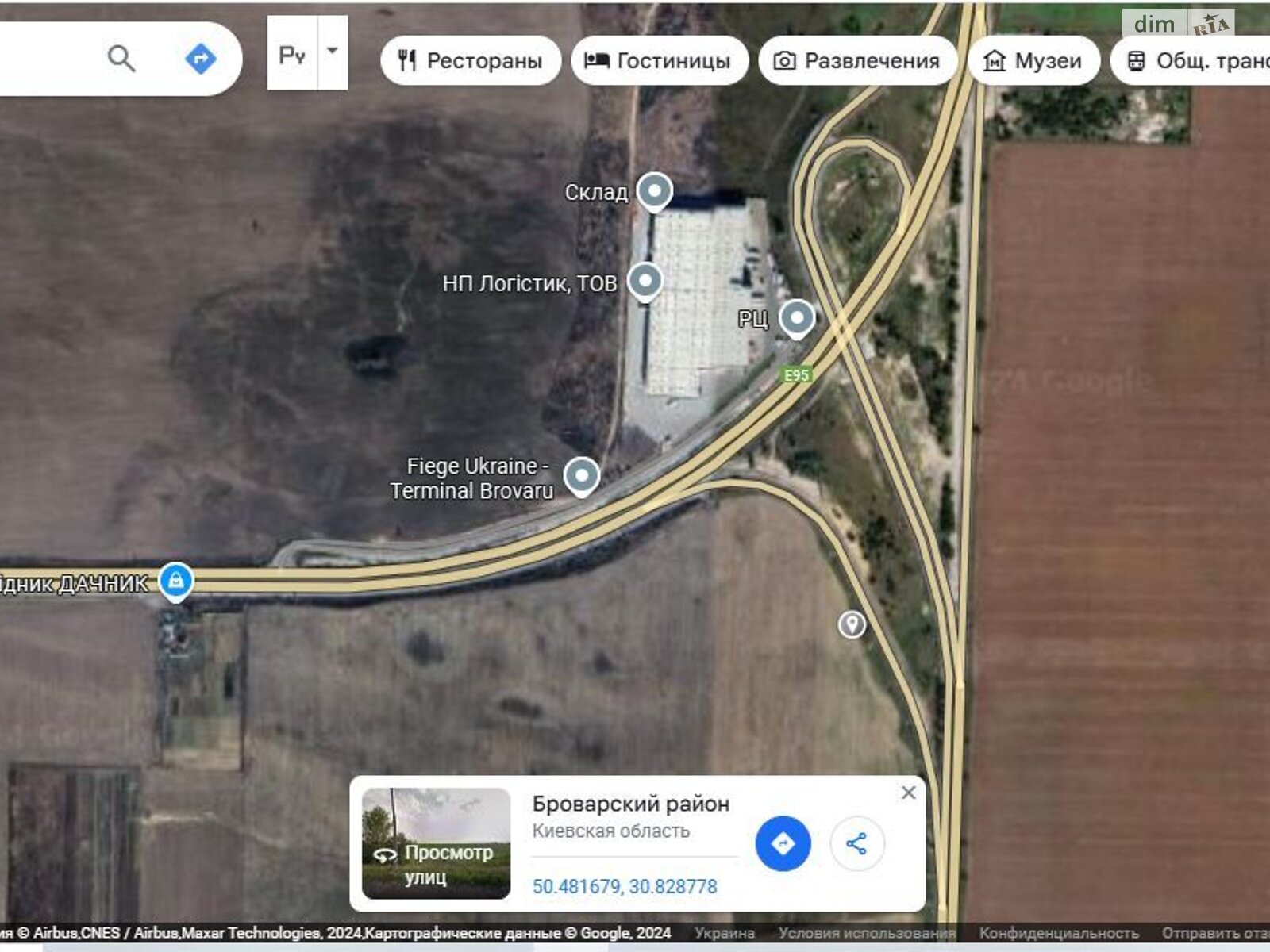The height and width of the screenshot is (952, 1270).
Task: Open НП Логістик, ТОВ map marker
Action: (645, 281)
